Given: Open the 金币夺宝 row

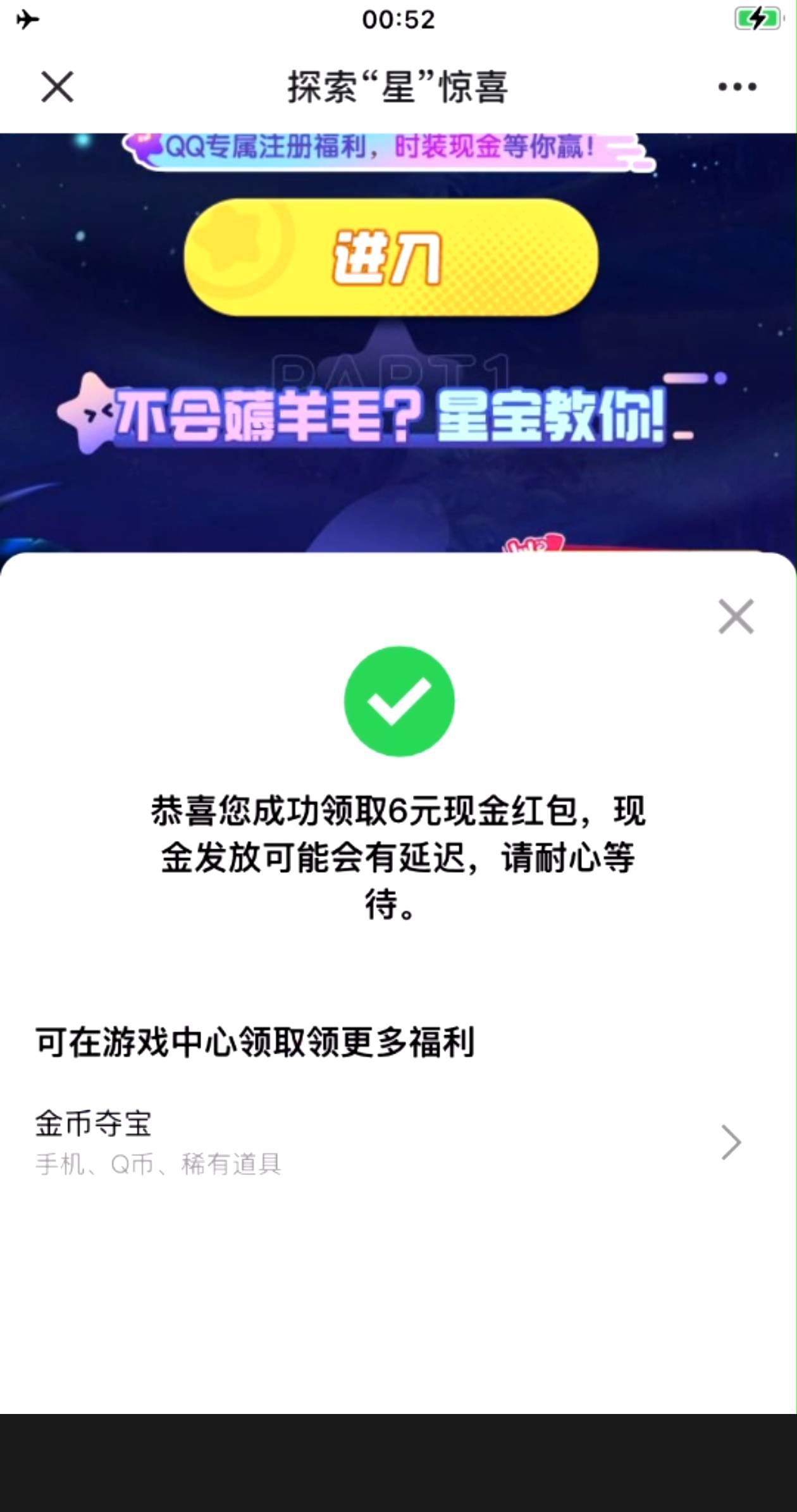Looking at the screenshot, I should point(398,1142).
